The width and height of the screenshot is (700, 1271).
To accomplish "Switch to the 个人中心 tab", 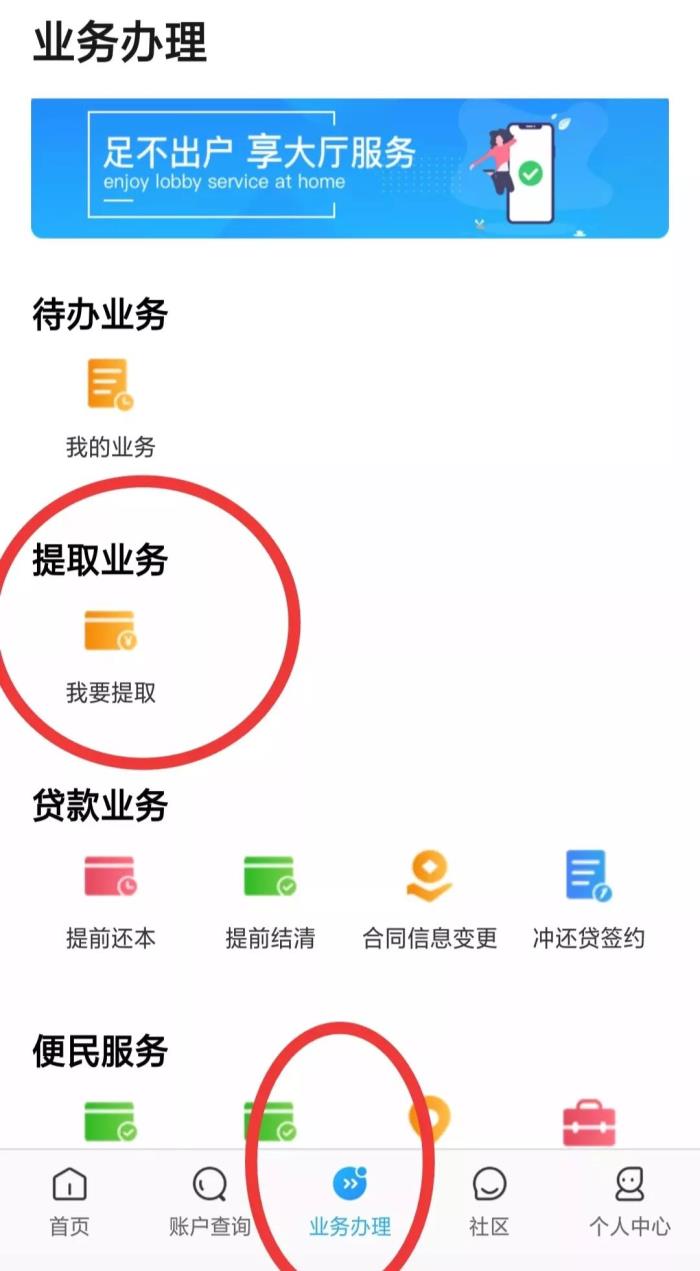I will tap(629, 1203).
